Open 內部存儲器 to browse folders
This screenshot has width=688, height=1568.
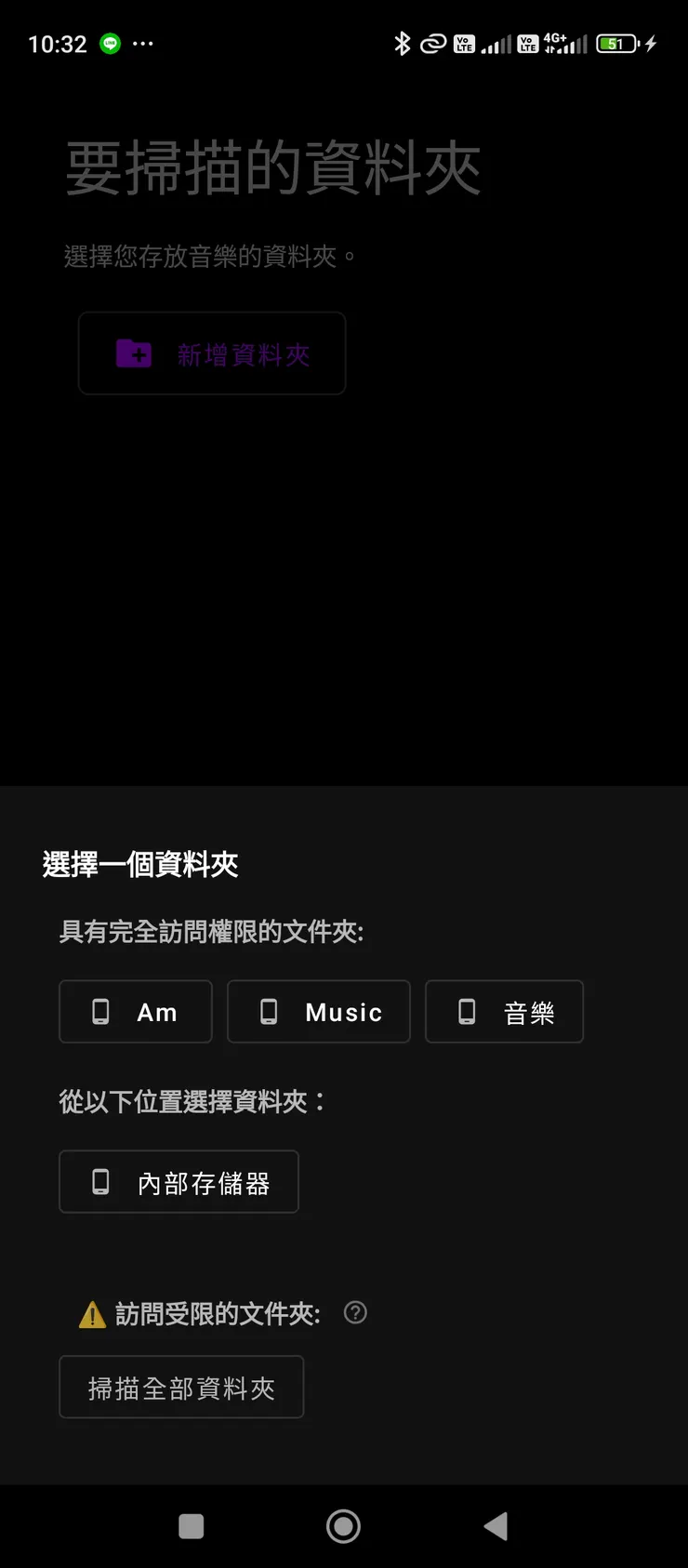pos(179,1181)
